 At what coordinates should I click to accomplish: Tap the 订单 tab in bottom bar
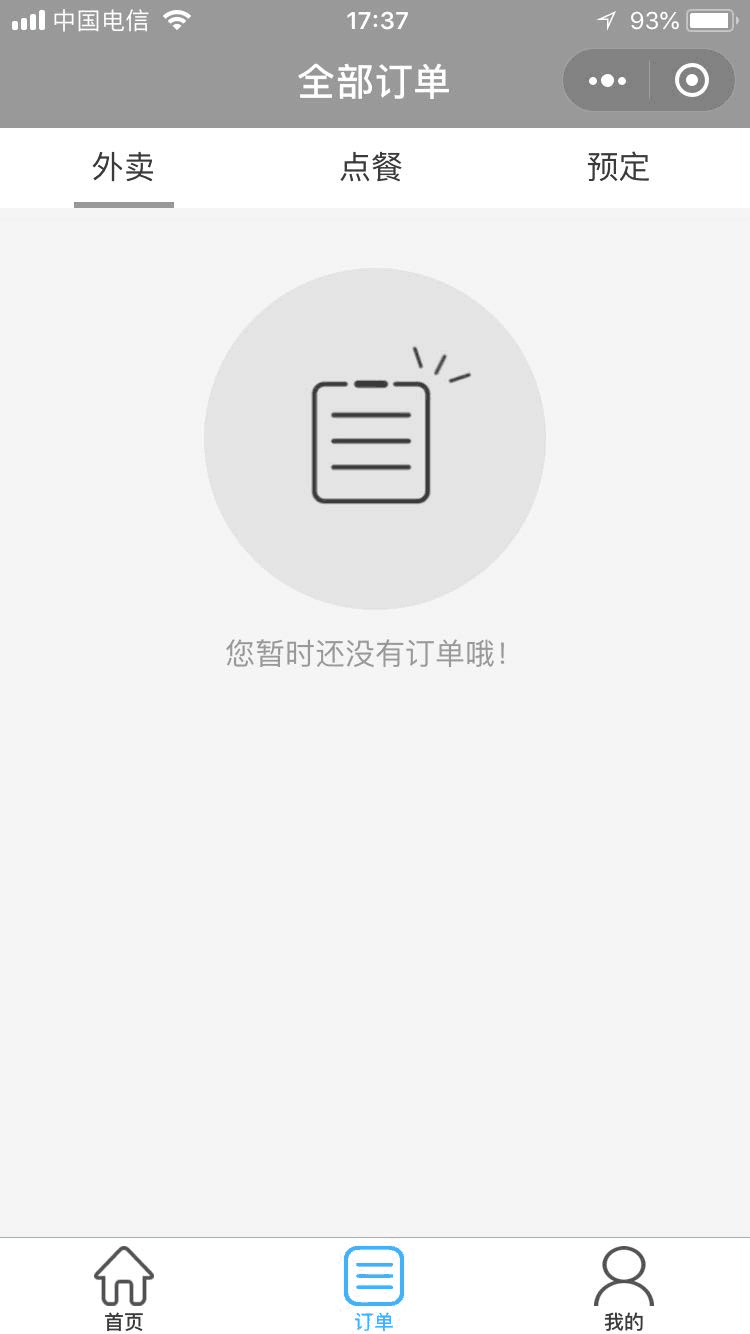click(374, 1289)
